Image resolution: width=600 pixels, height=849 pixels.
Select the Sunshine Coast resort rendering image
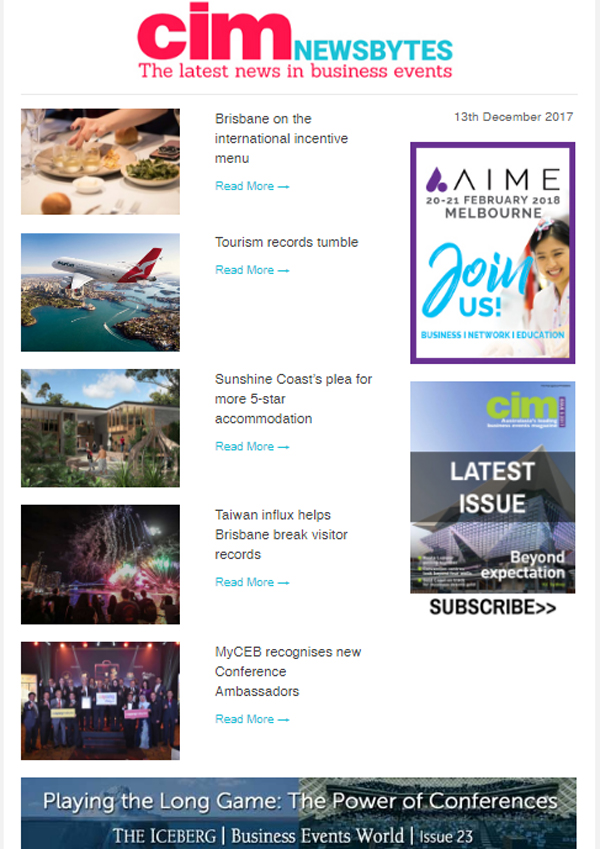pyautogui.click(x=100, y=428)
